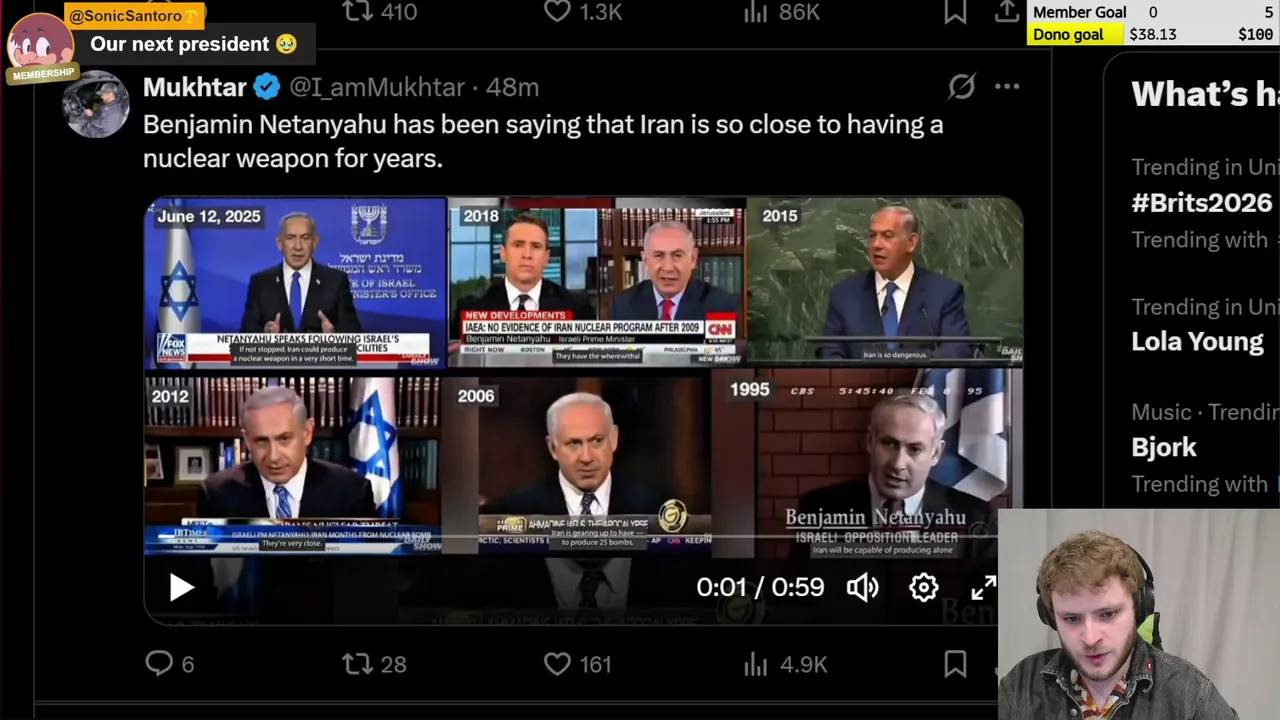This screenshot has height=720, width=1280.
Task: Repost the post above with 410 reposts
Action: click(357, 12)
